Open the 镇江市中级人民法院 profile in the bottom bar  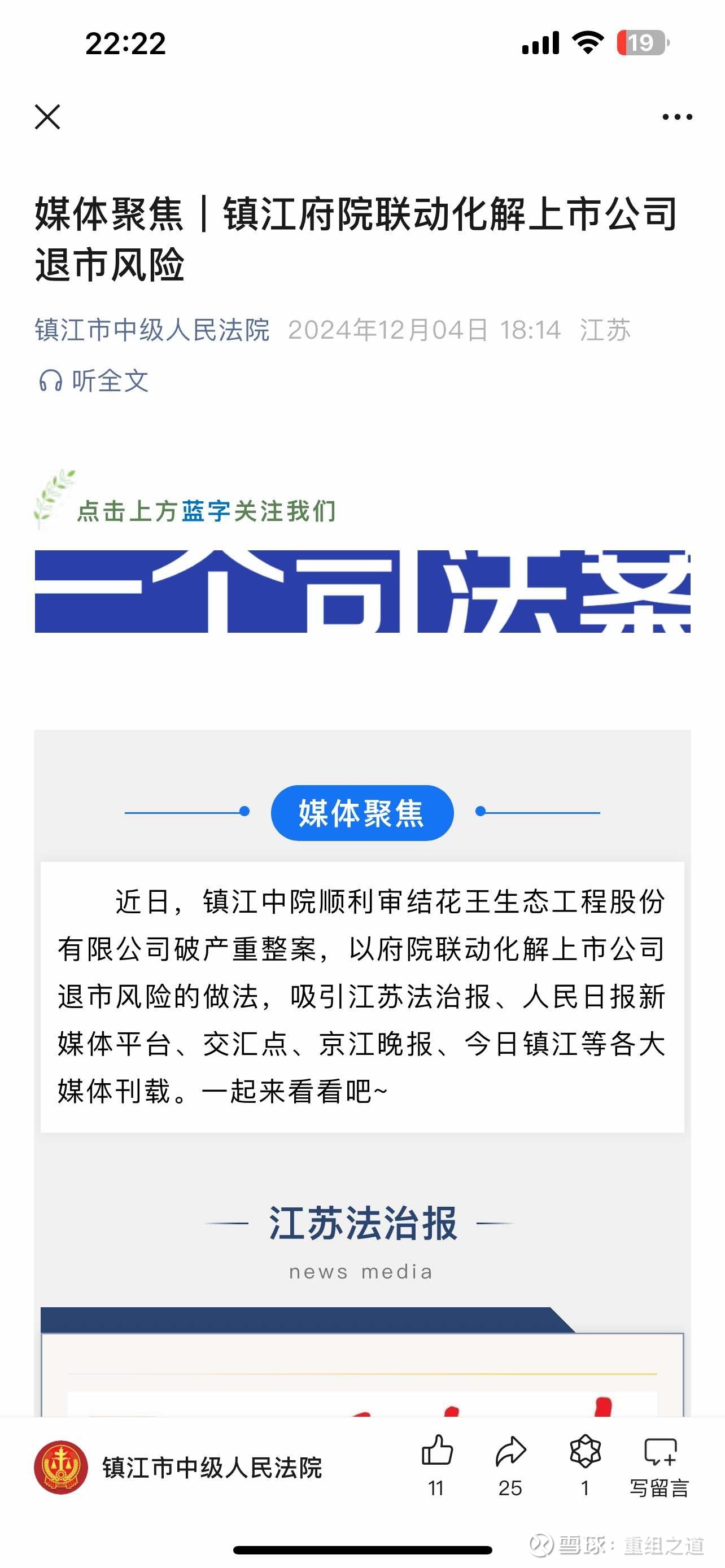[x=177, y=1468]
